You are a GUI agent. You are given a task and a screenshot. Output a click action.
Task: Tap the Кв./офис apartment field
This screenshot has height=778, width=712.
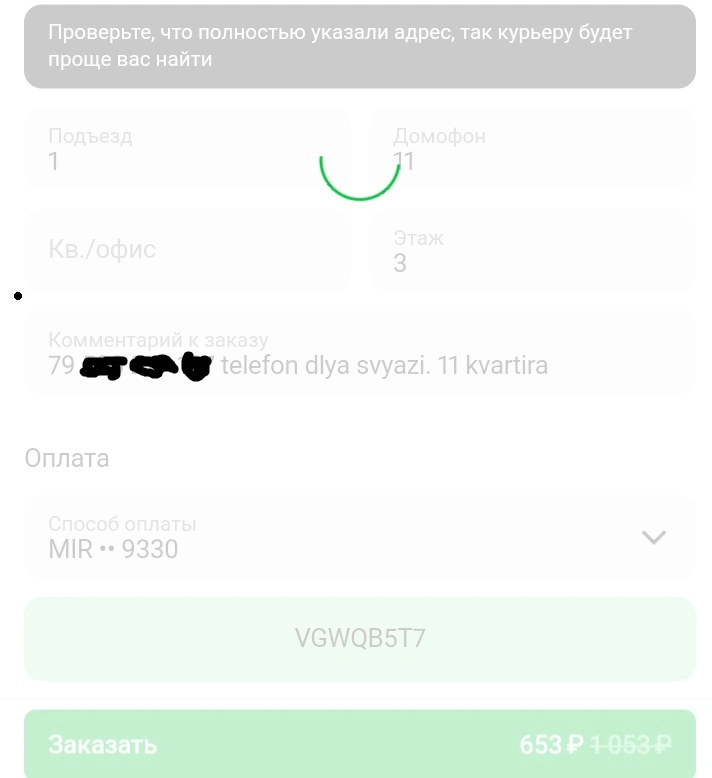click(188, 250)
